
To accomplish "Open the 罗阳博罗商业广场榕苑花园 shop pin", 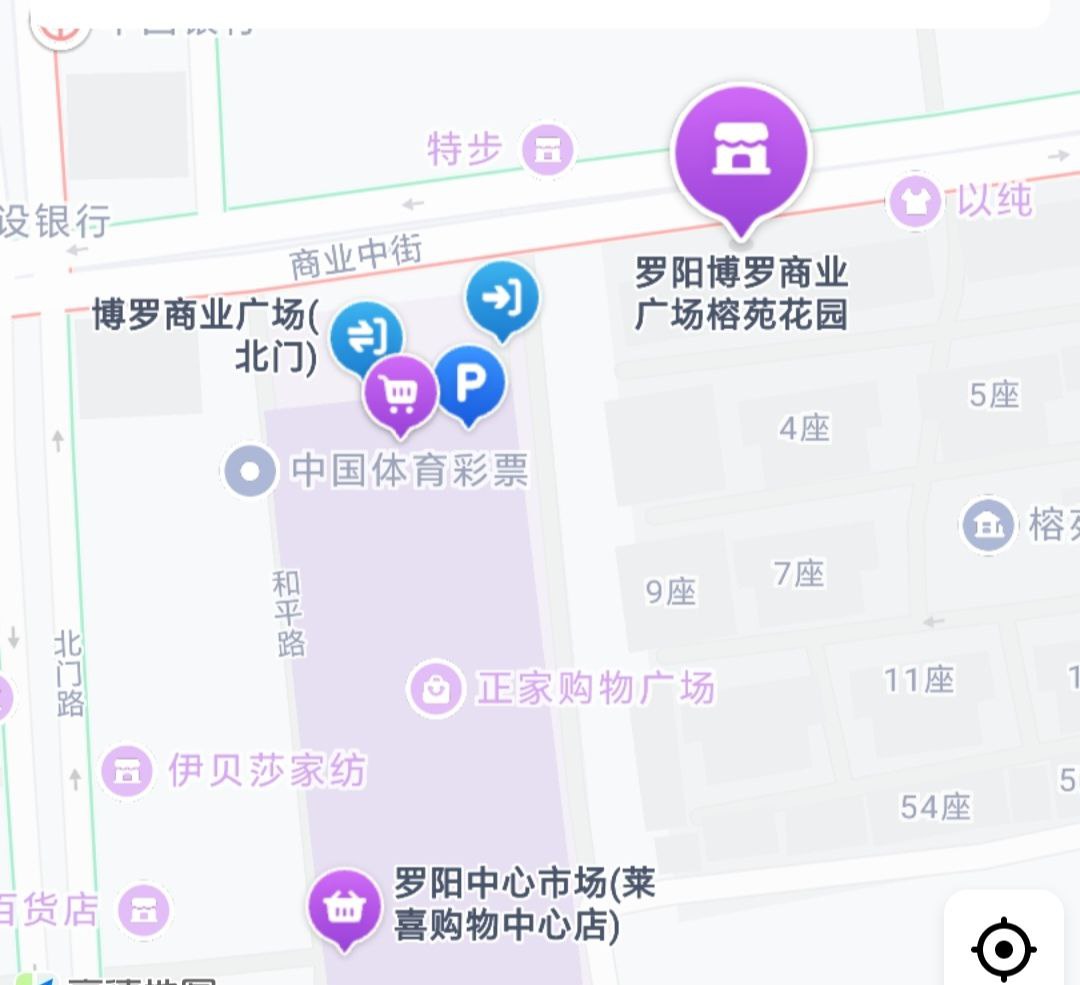I will click(x=740, y=153).
